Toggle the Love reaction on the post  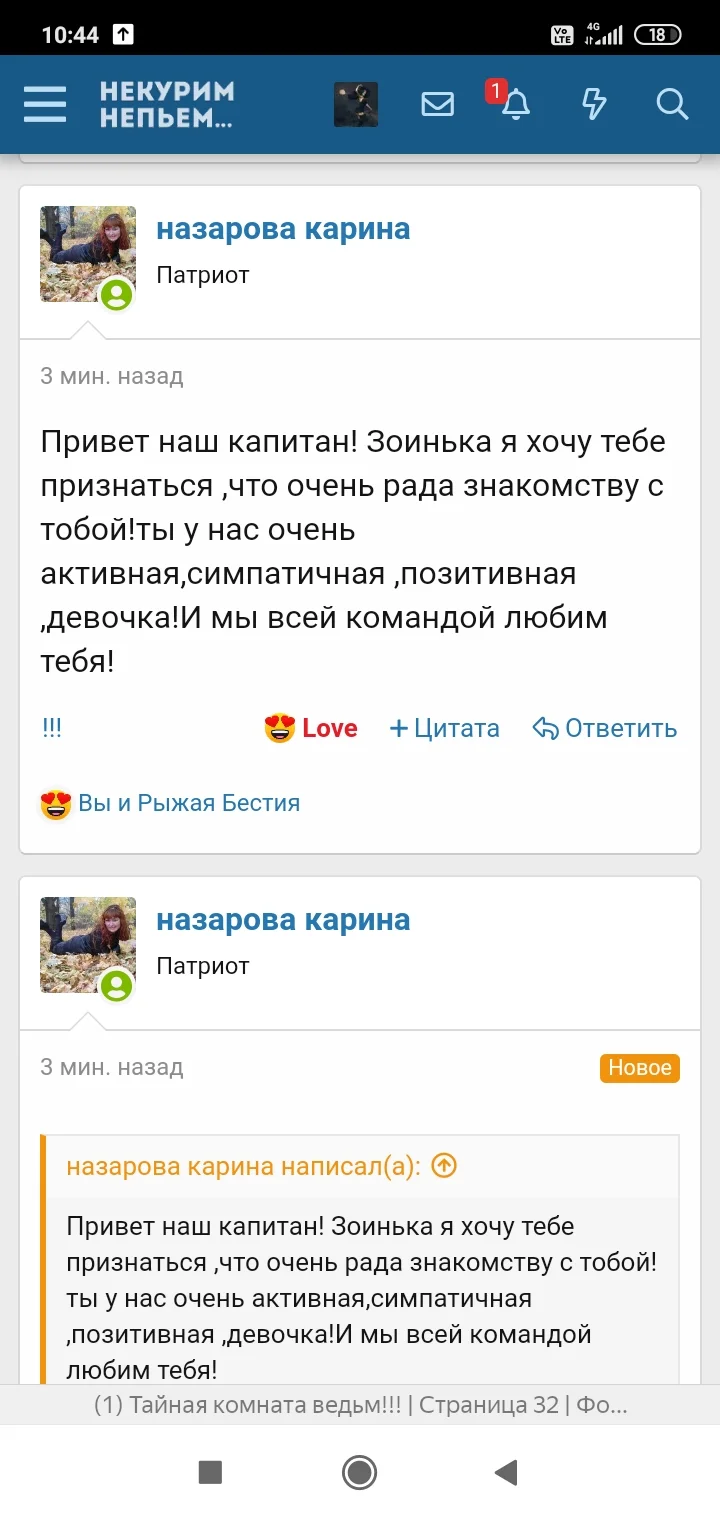pos(329,728)
